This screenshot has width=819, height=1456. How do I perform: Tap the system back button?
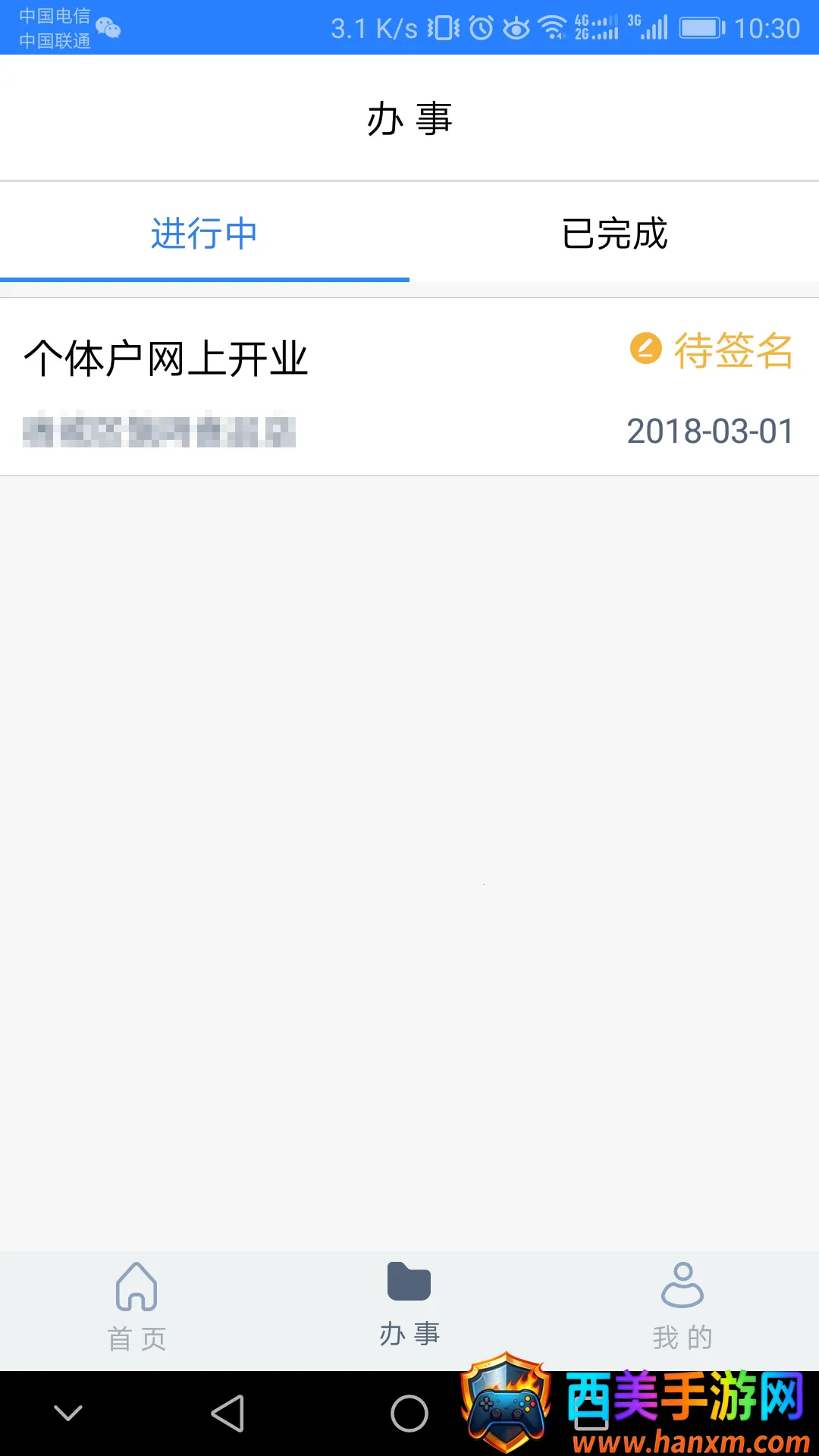click(227, 1414)
